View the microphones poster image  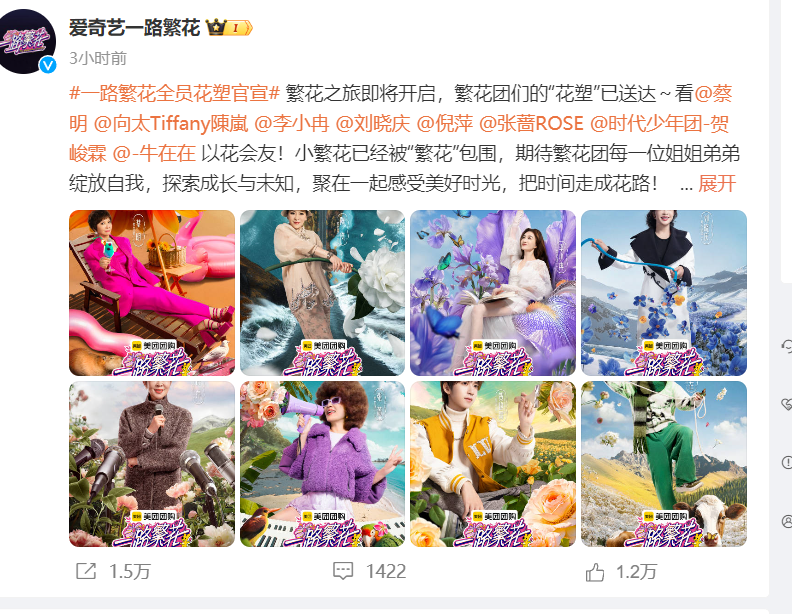(152, 464)
